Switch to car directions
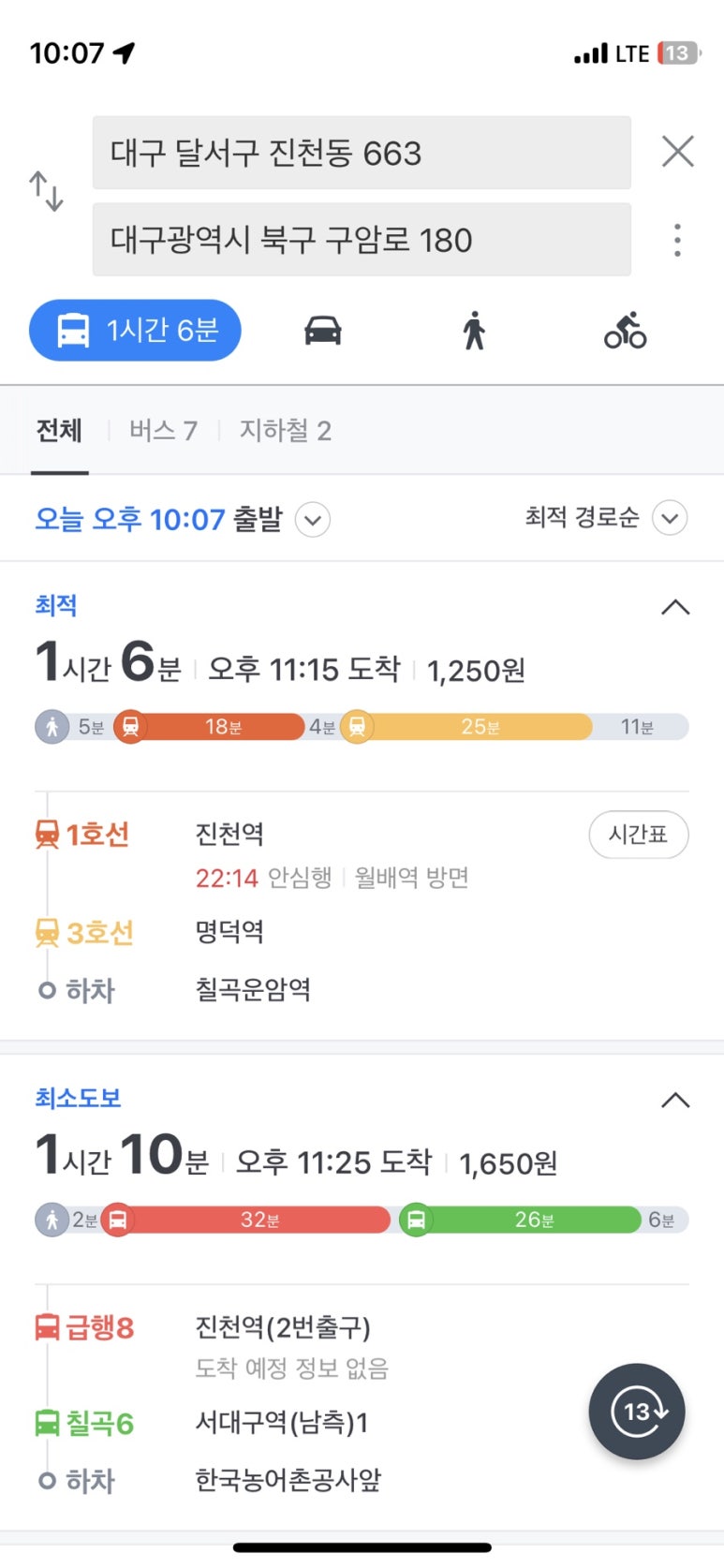Screen dimensions: 724x1568 323,331
